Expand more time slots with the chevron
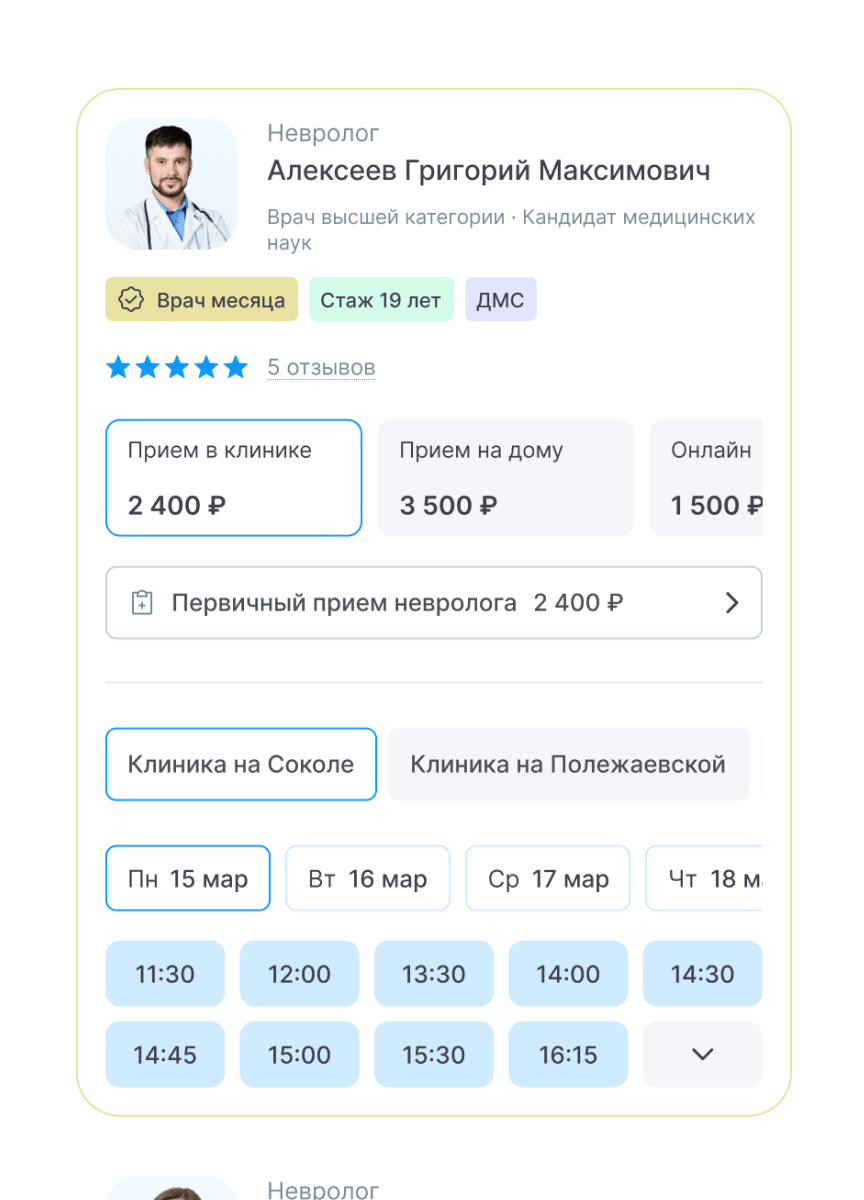 (x=702, y=1054)
